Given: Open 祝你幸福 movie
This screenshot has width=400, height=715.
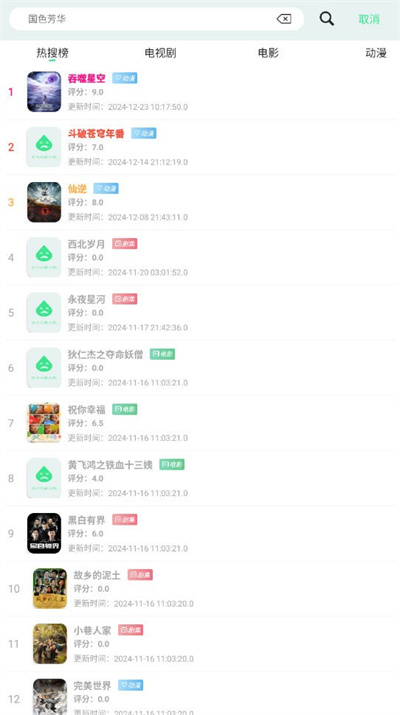Looking at the screenshot, I should [200, 423].
